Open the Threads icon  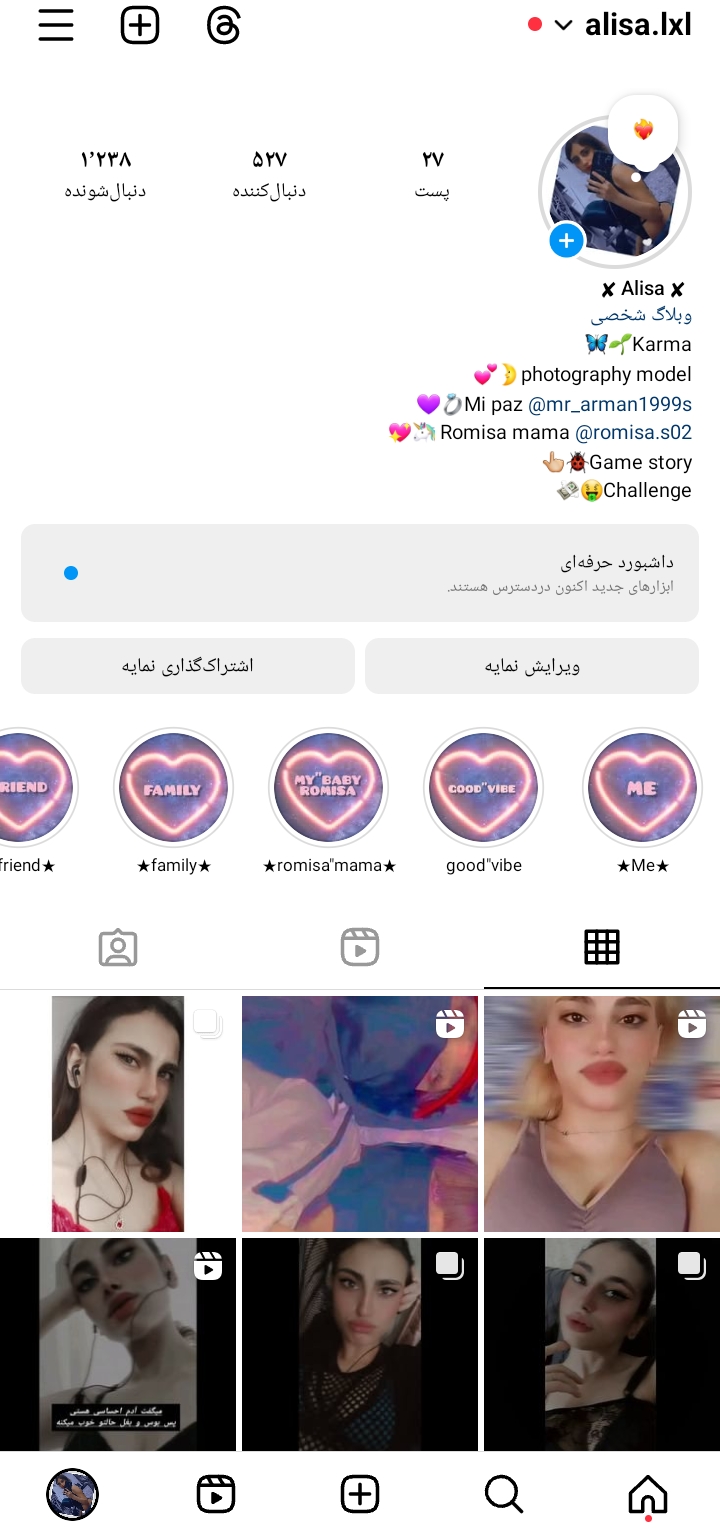(x=224, y=25)
